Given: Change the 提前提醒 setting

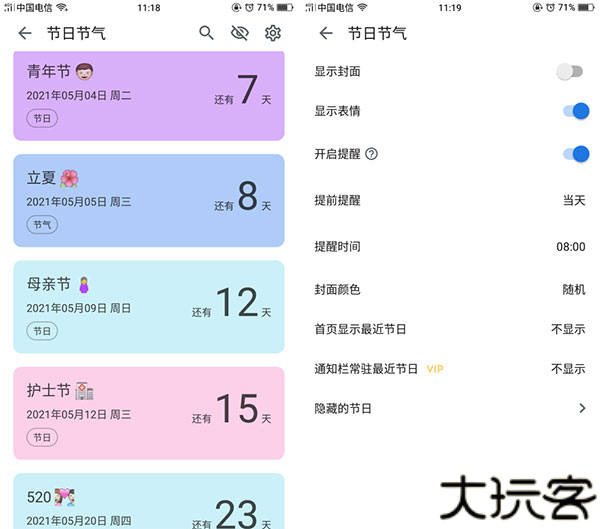Looking at the screenshot, I should [450, 200].
